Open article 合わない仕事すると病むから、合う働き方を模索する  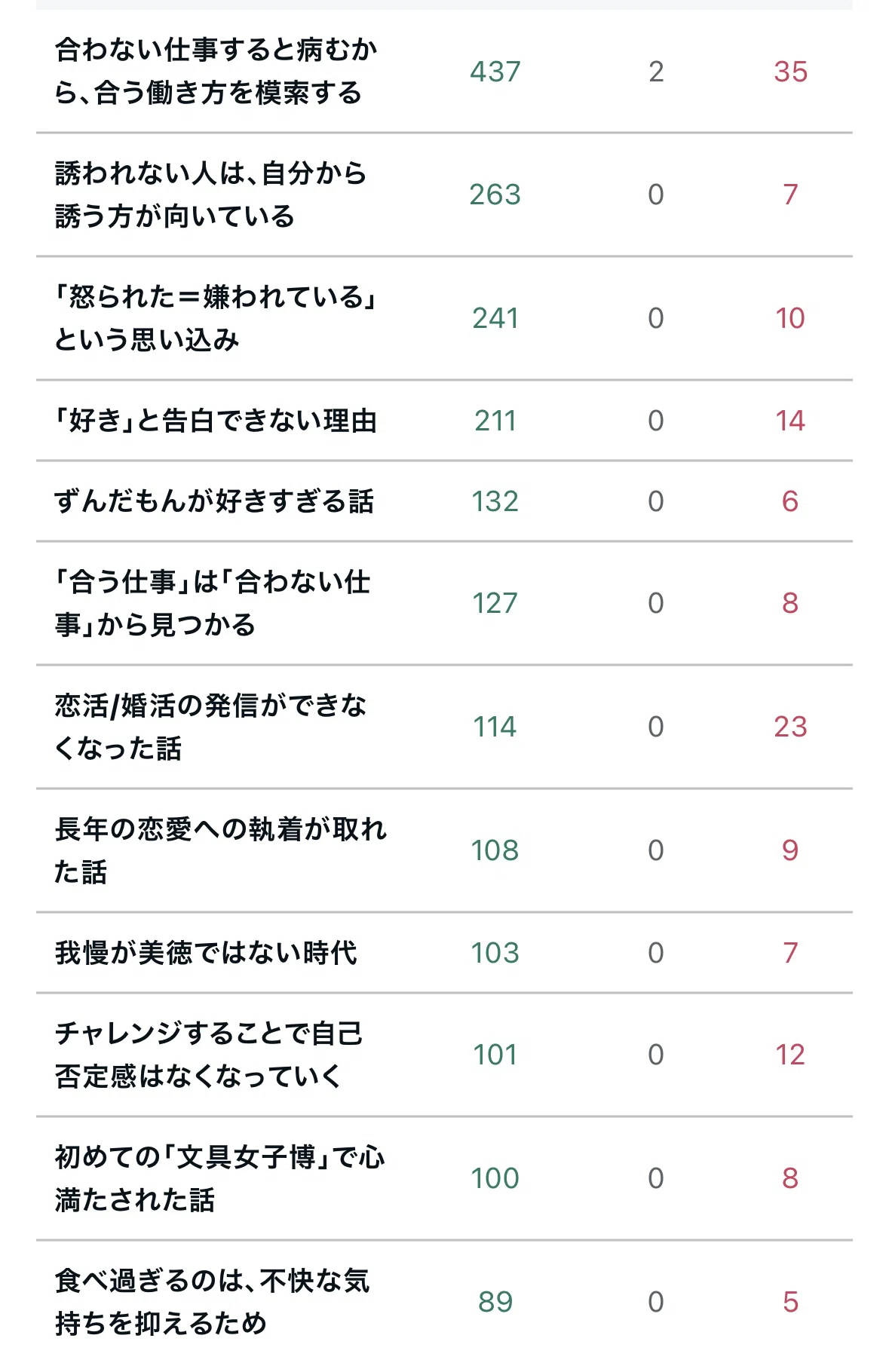(216, 72)
